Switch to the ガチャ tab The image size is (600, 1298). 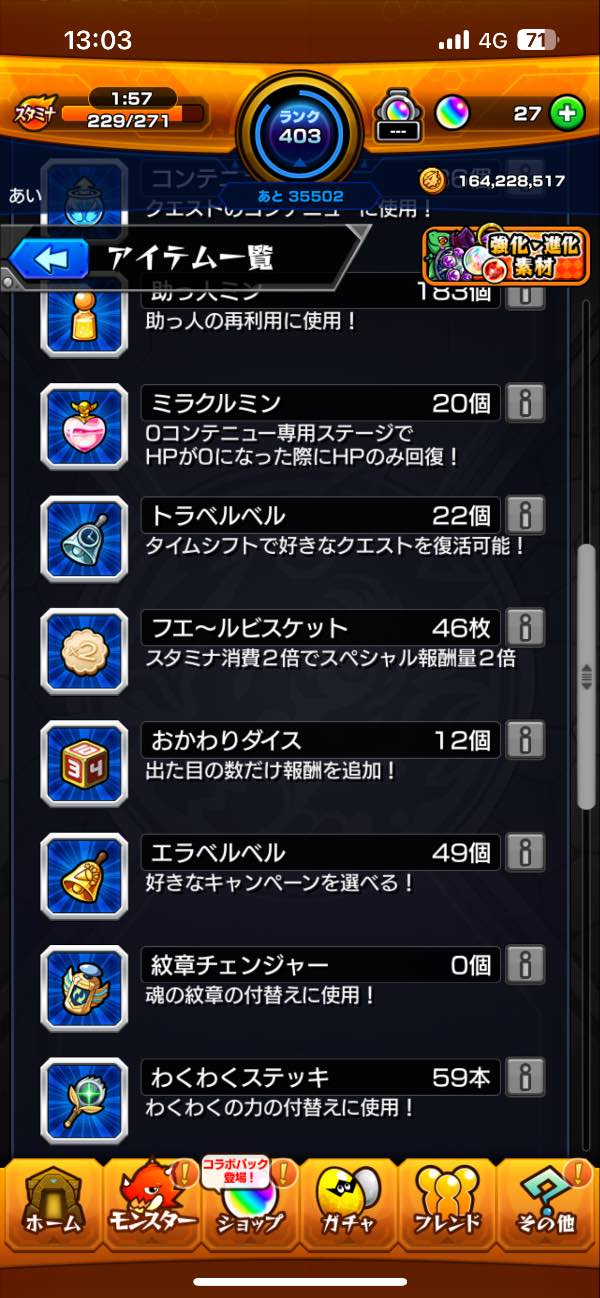(x=349, y=1208)
